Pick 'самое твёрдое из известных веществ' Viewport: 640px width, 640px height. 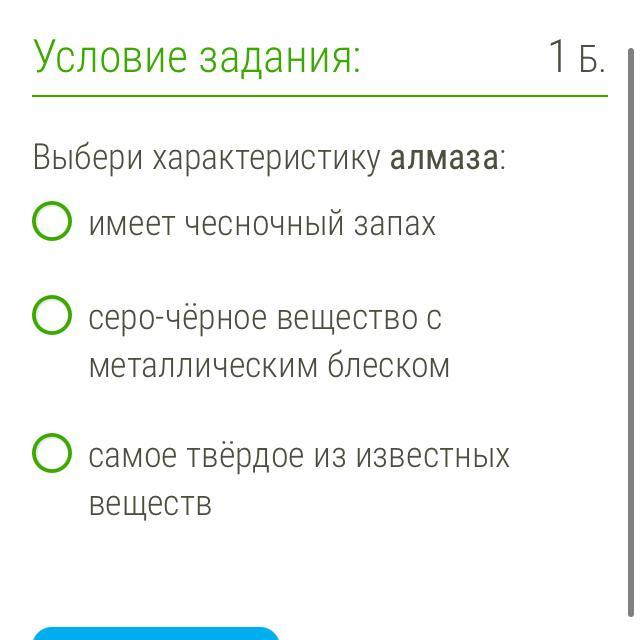pos(52,453)
